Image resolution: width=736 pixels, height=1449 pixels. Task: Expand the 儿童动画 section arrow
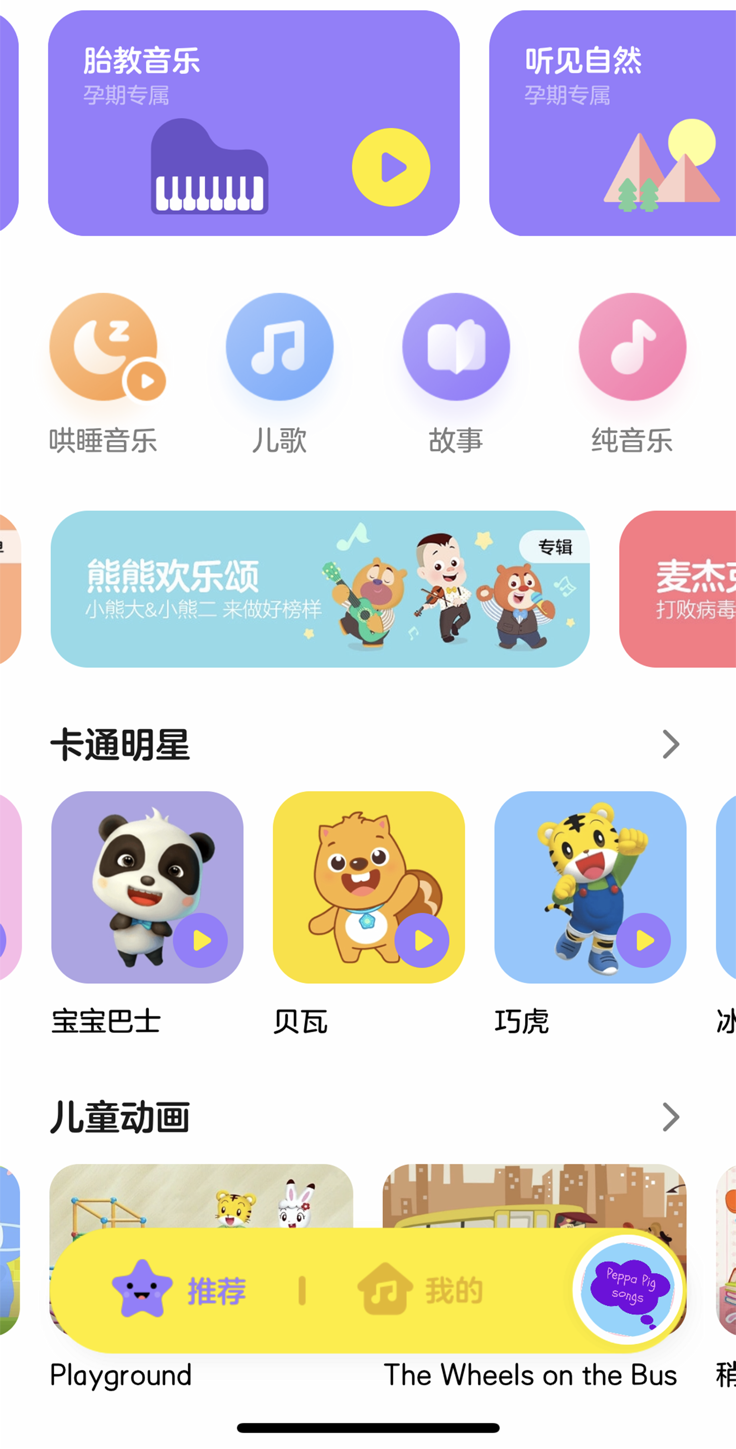point(671,1117)
